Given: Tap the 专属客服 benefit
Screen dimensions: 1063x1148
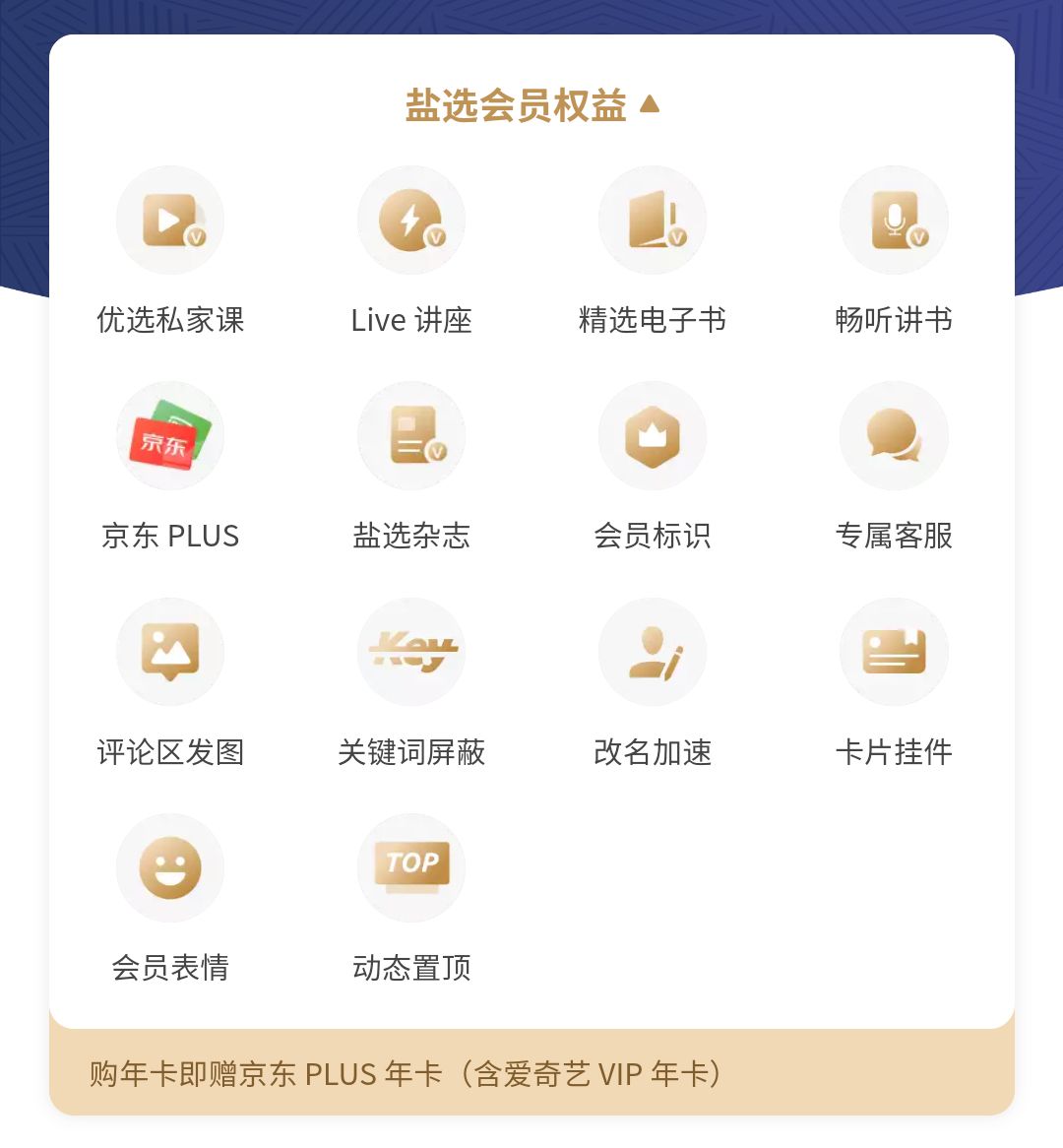Looking at the screenshot, I should 894,436.
